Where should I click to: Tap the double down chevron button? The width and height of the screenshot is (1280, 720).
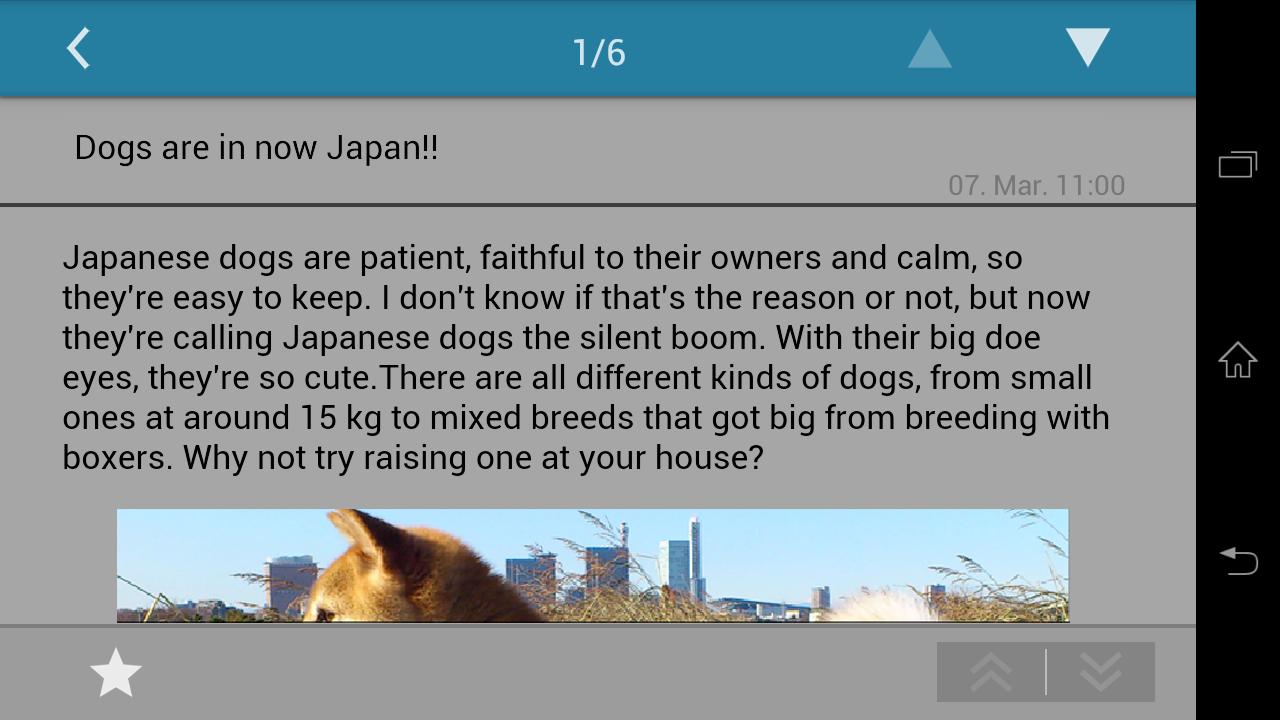click(x=1101, y=672)
